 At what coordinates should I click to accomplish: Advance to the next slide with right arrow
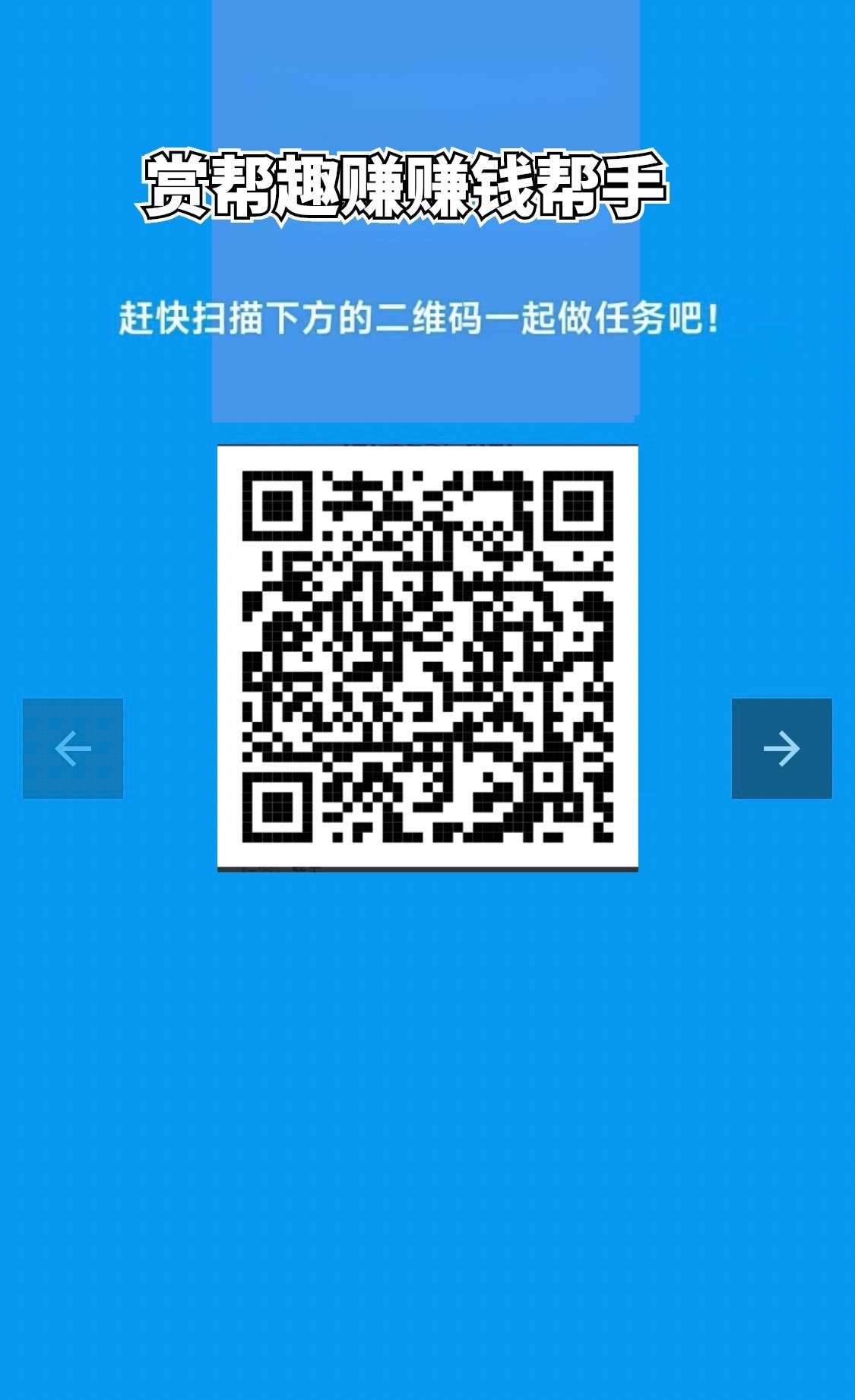781,749
